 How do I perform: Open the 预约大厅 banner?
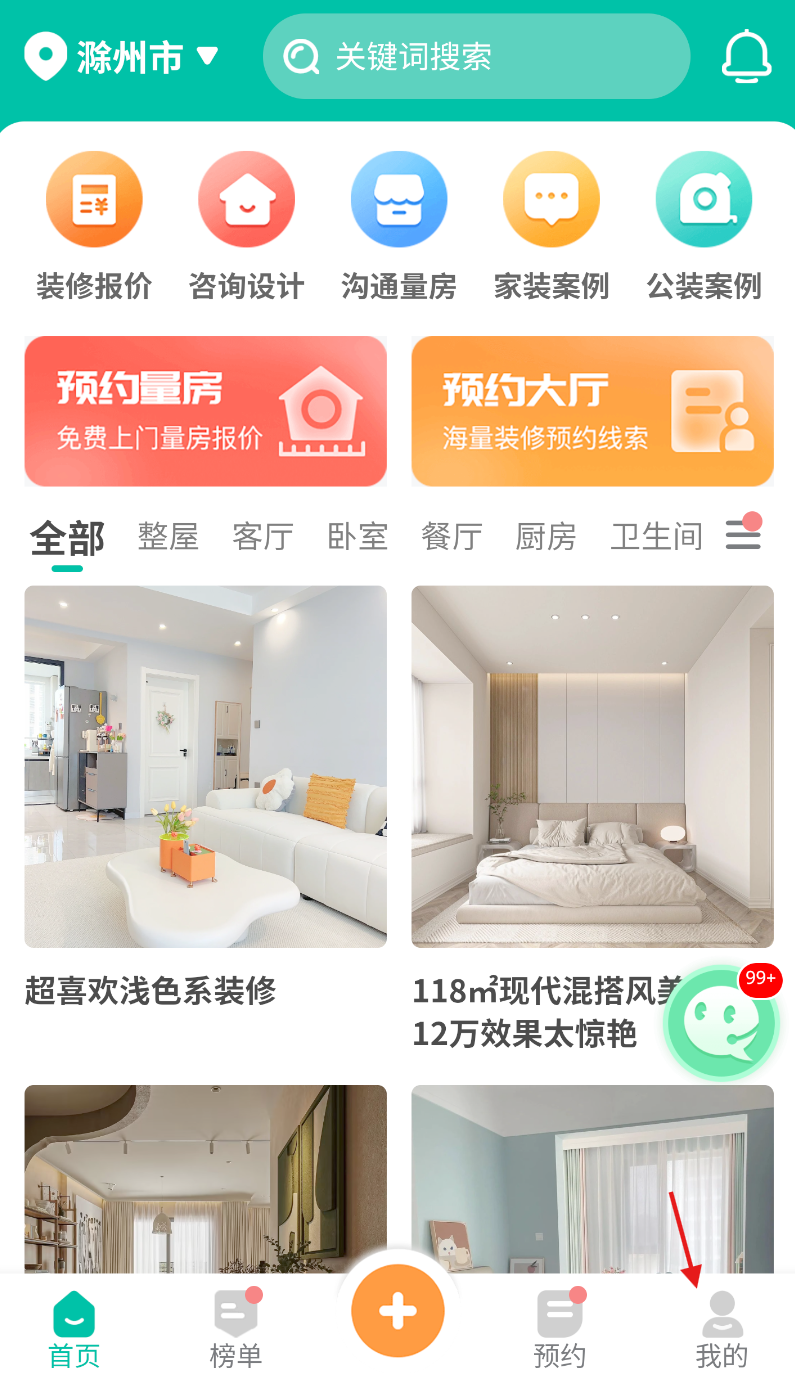click(x=592, y=411)
